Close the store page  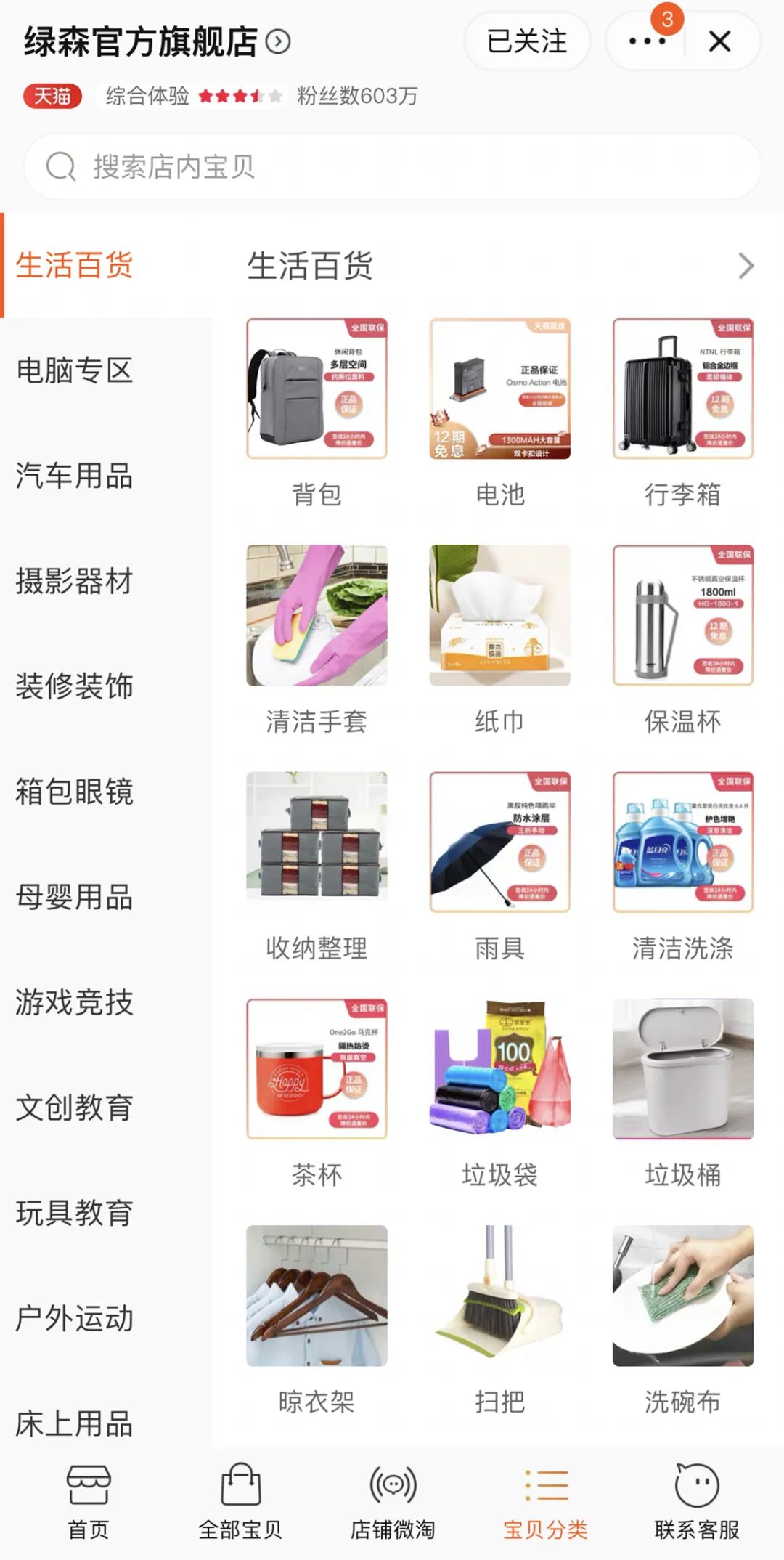click(x=719, y=41)
